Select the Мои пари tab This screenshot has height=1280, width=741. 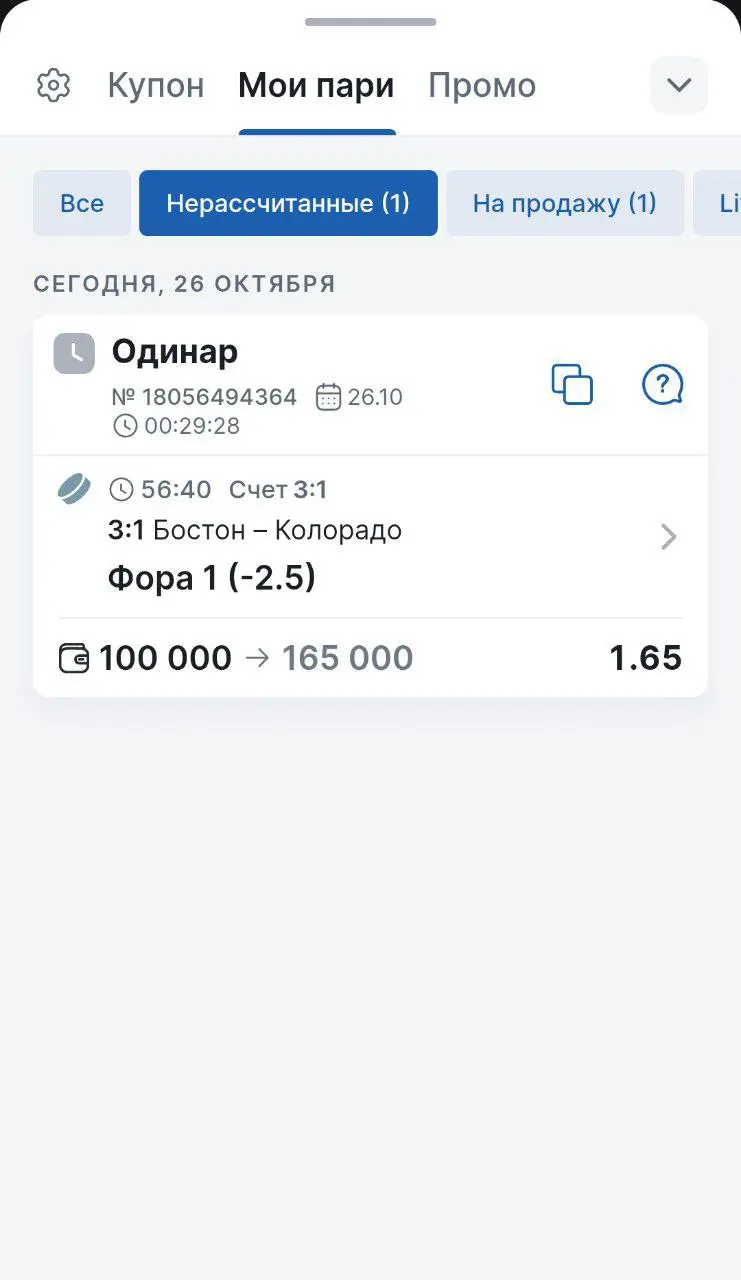(316, 86)
